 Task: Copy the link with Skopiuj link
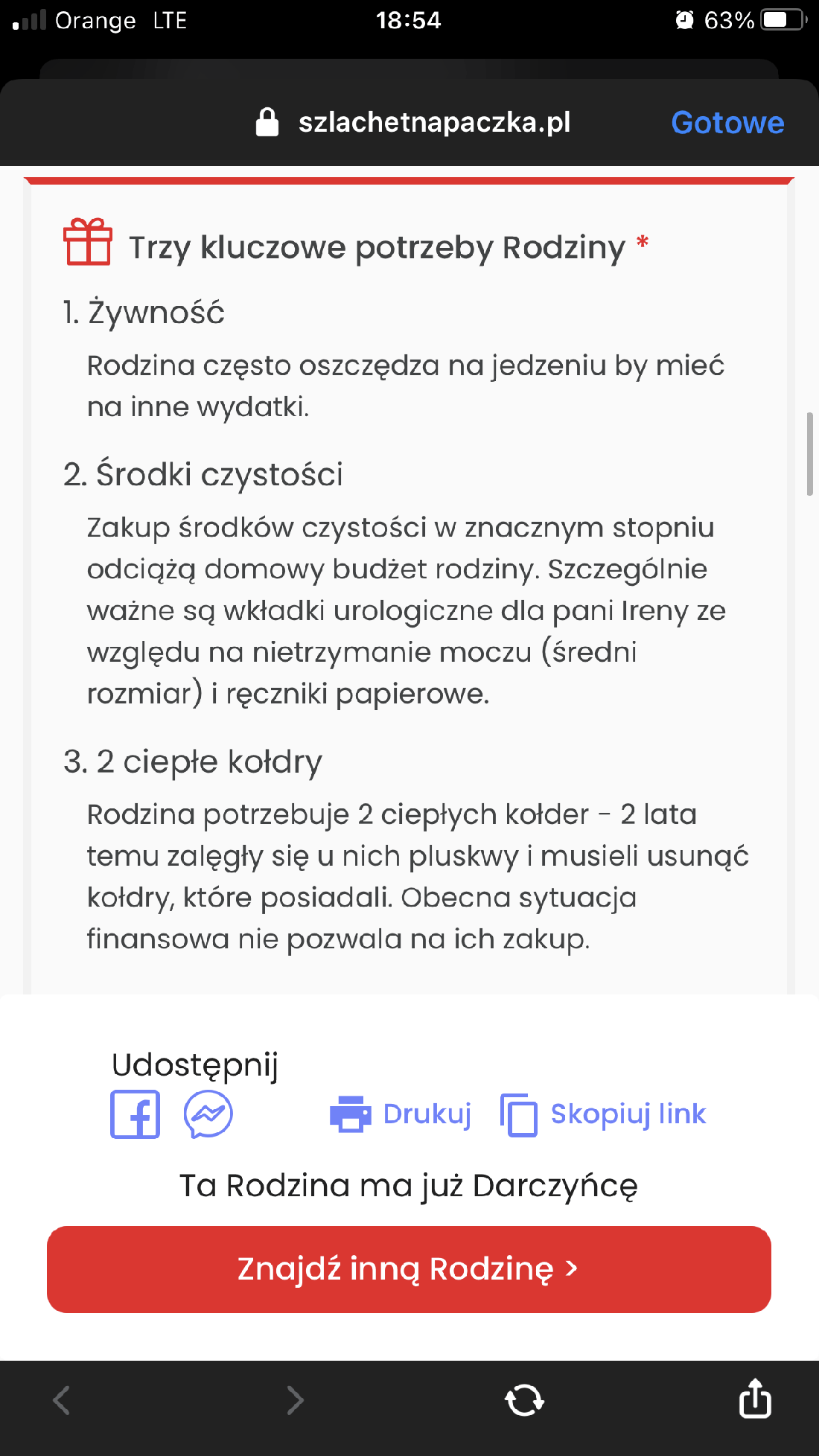point(603,1114)
